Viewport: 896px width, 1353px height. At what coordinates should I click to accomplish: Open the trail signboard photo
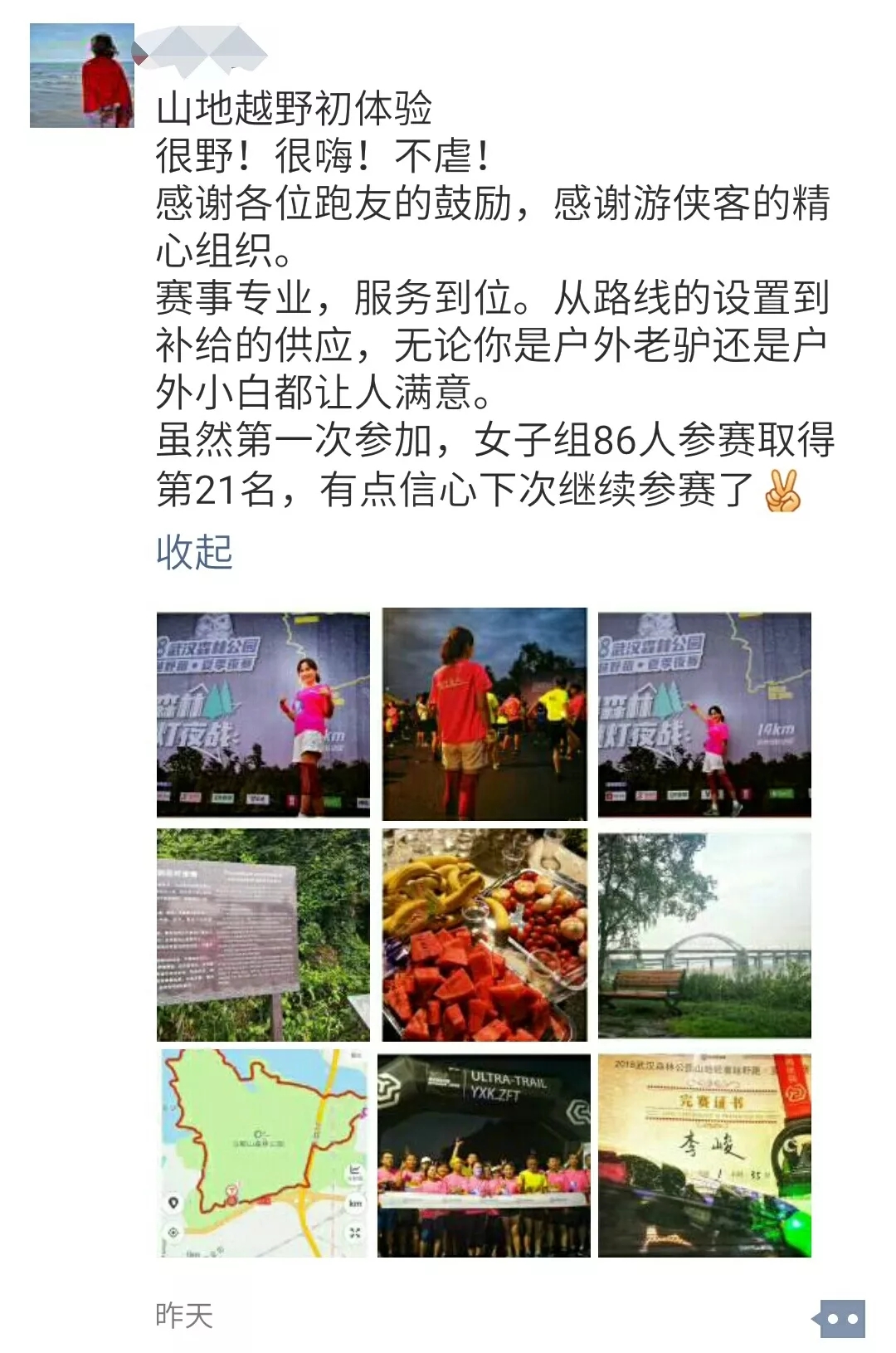263,935
